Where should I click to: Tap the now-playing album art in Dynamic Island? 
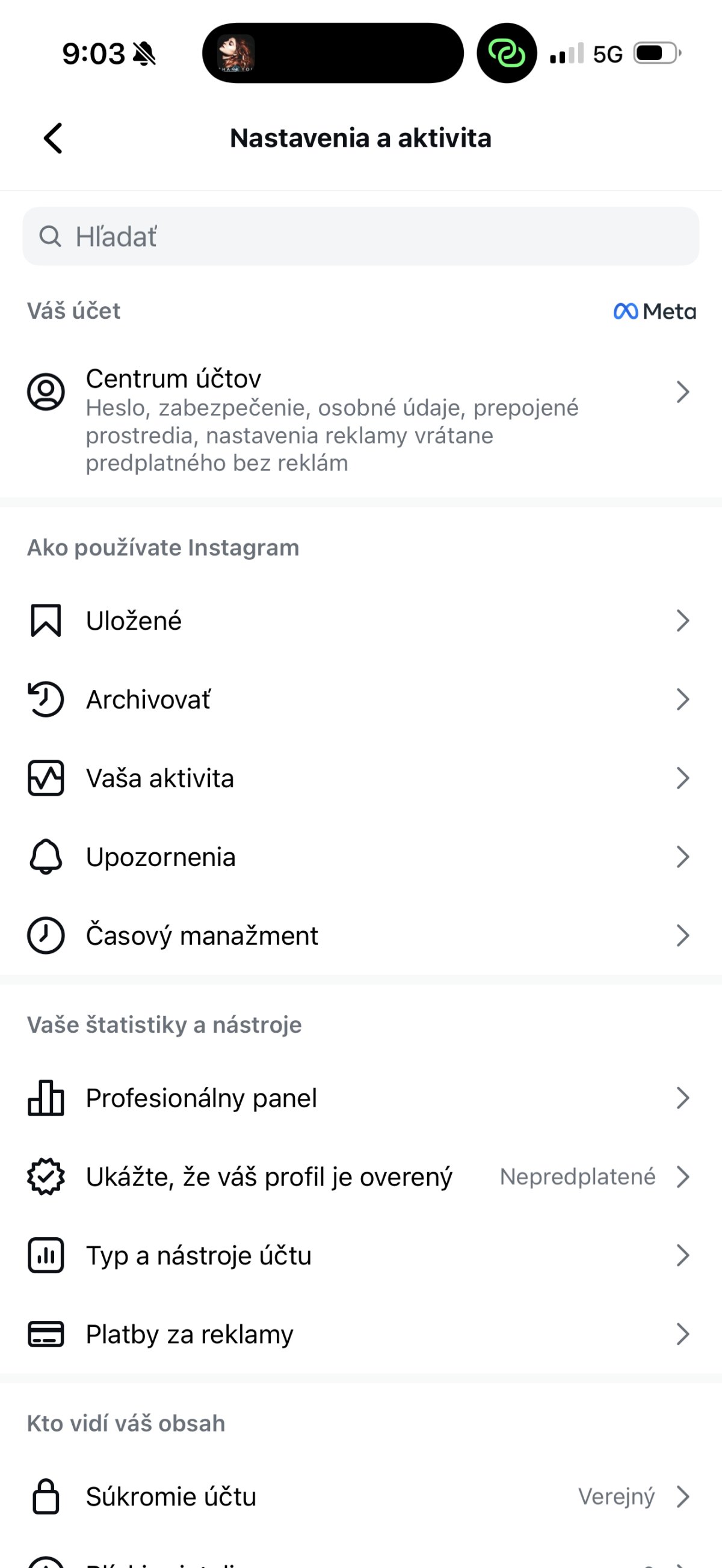tap(236, 54)
